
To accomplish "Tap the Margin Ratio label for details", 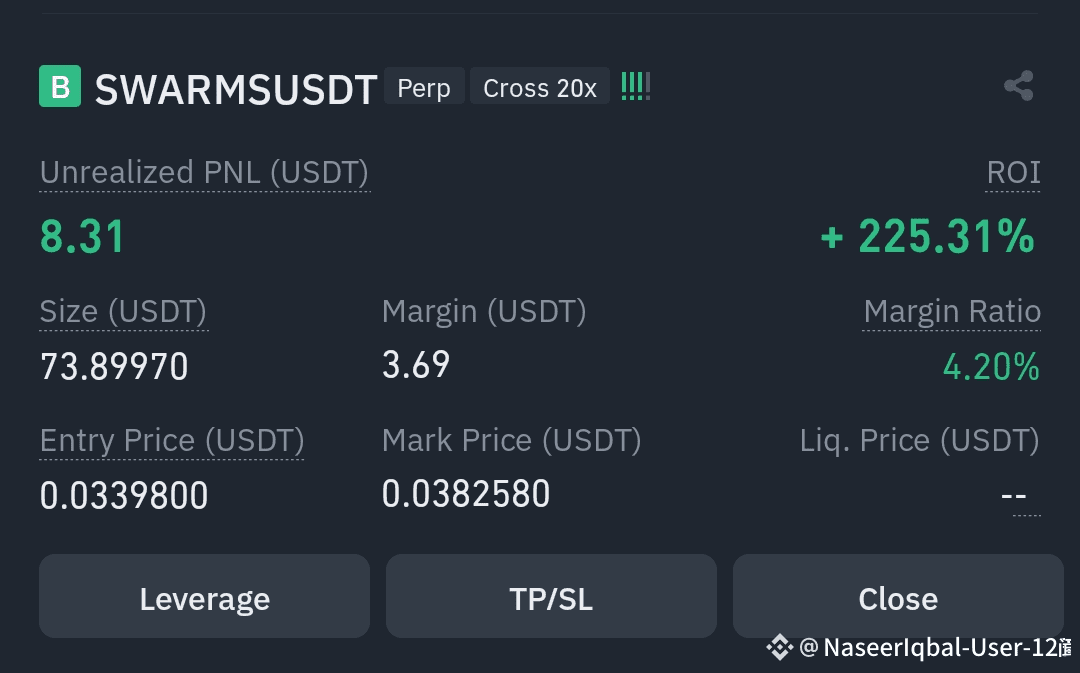I will pyautogui.click(x=952, y=312).
